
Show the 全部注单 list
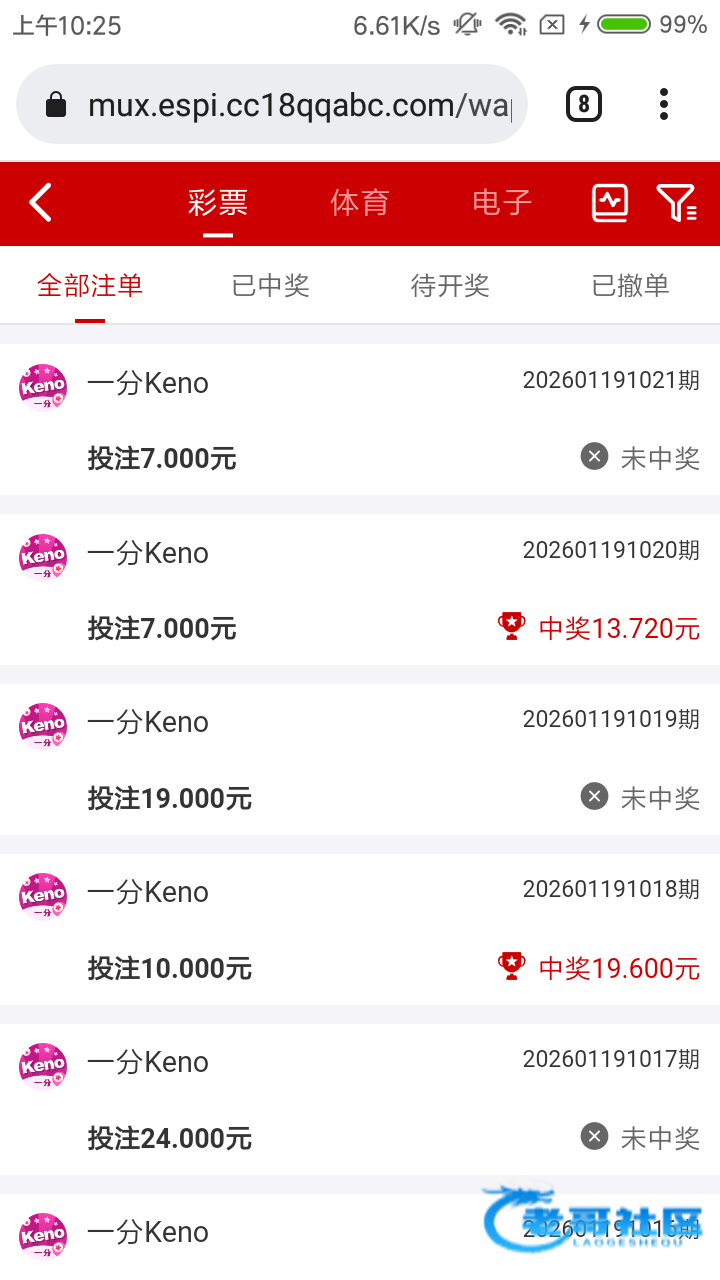coord(90,286)
